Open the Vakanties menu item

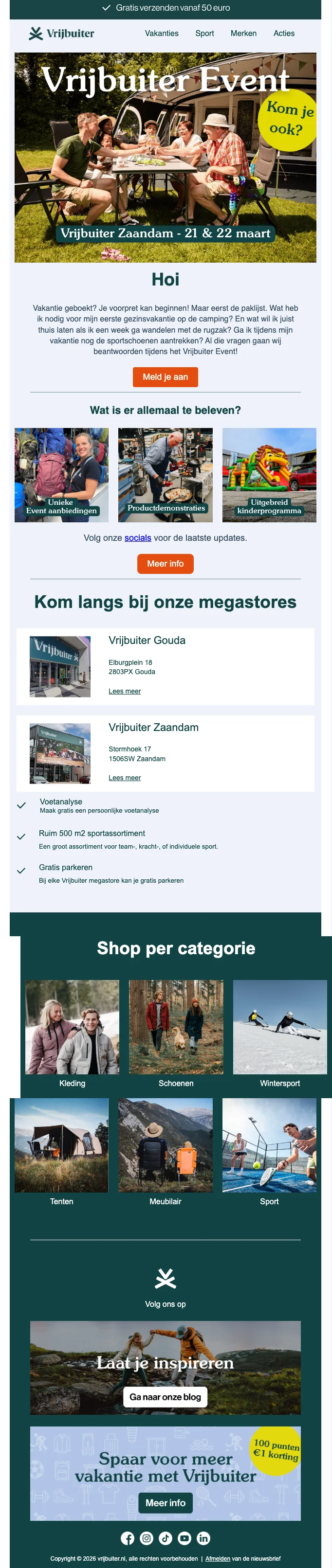162,34
